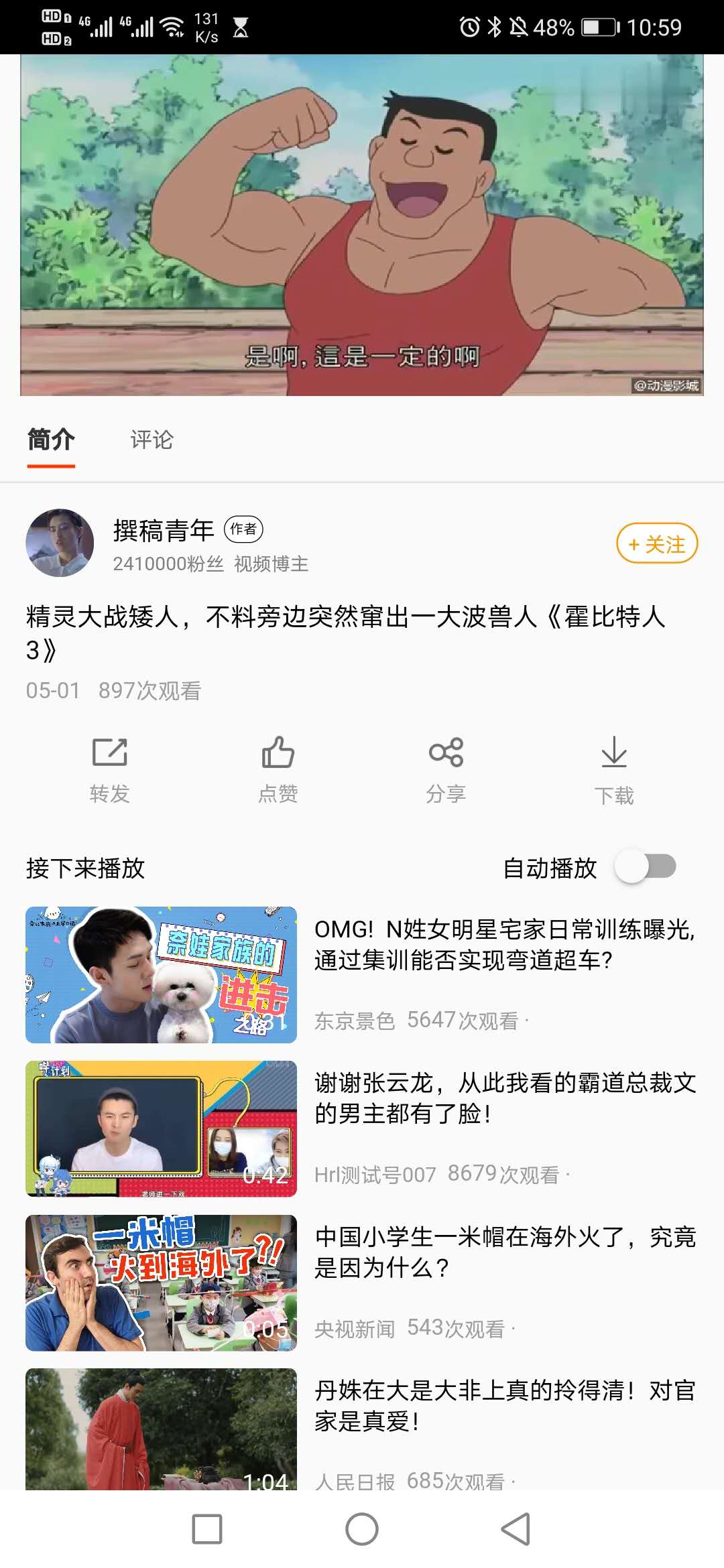The height and width of the screenshot is (1568, 724).
Task: Like the video with 点赞
Action: pos(278,769)
